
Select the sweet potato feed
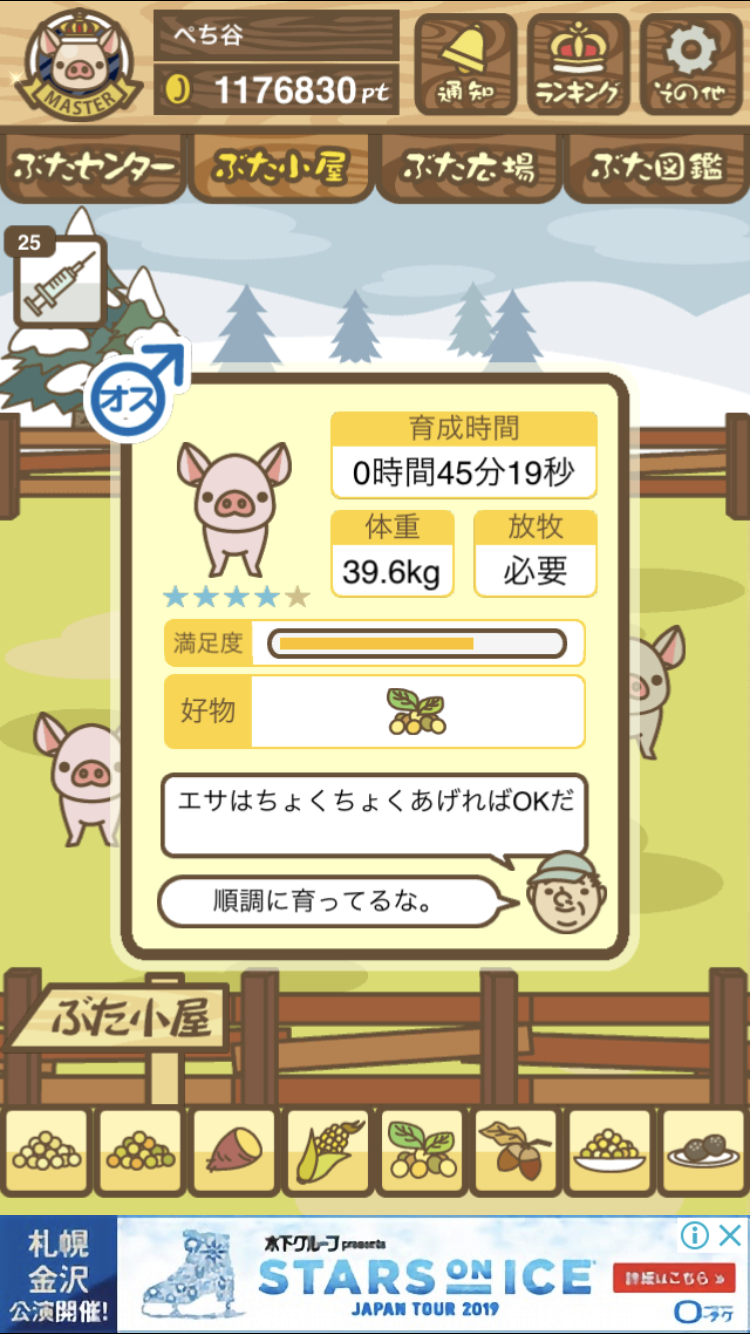233,1152
